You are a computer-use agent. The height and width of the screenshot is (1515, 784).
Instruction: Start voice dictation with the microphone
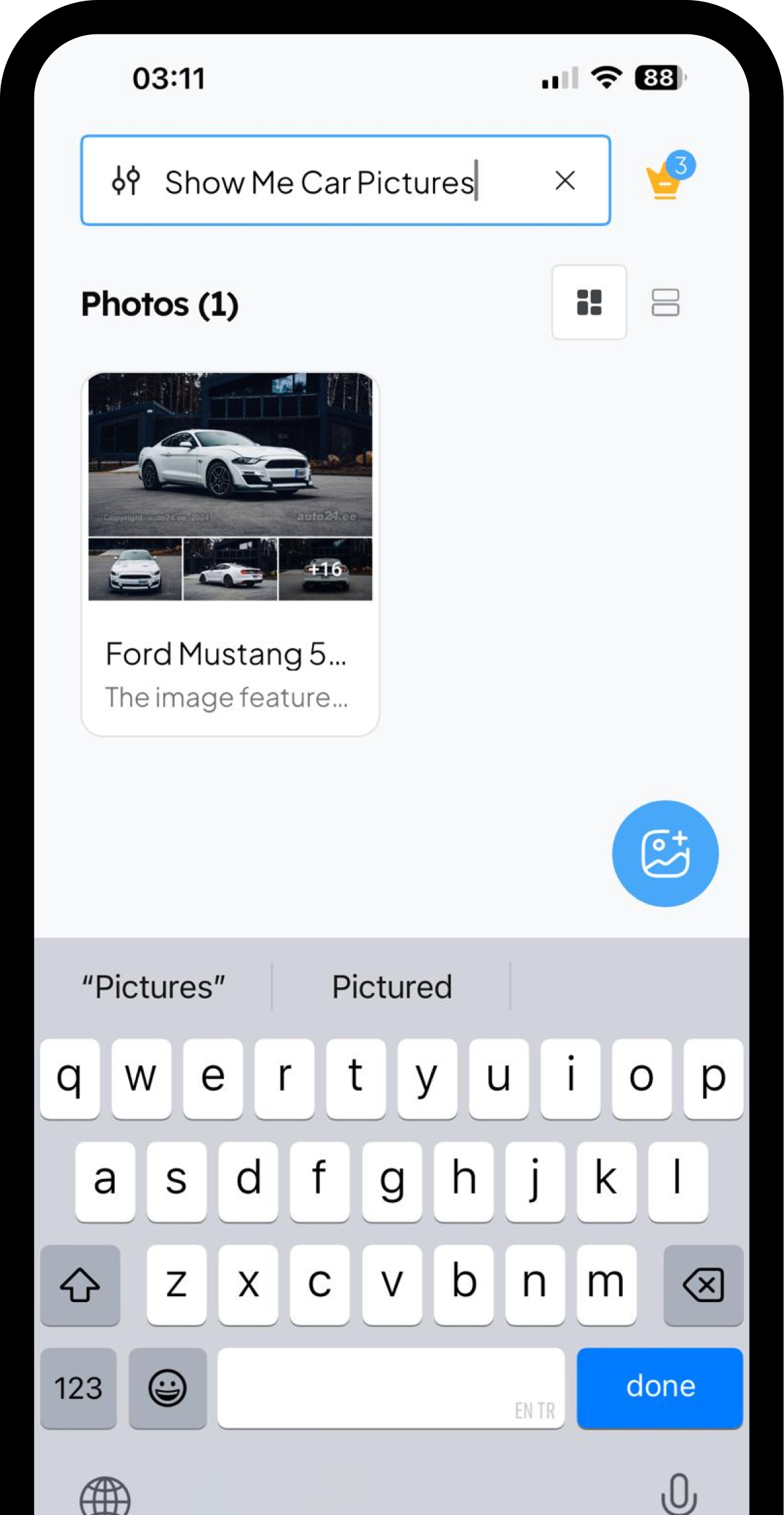[x=678, y=1492]
